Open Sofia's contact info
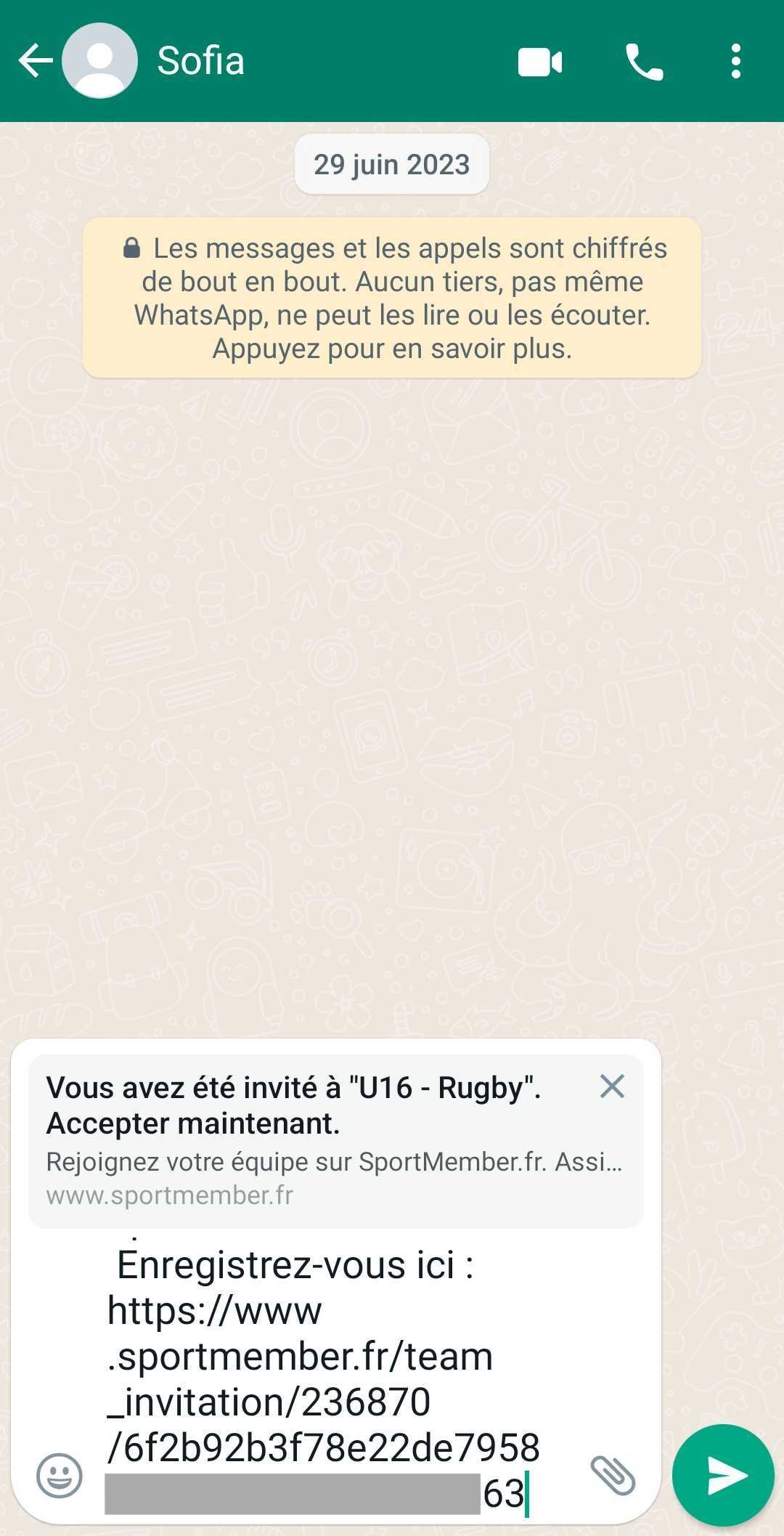784x1536 pixels. 200,61
